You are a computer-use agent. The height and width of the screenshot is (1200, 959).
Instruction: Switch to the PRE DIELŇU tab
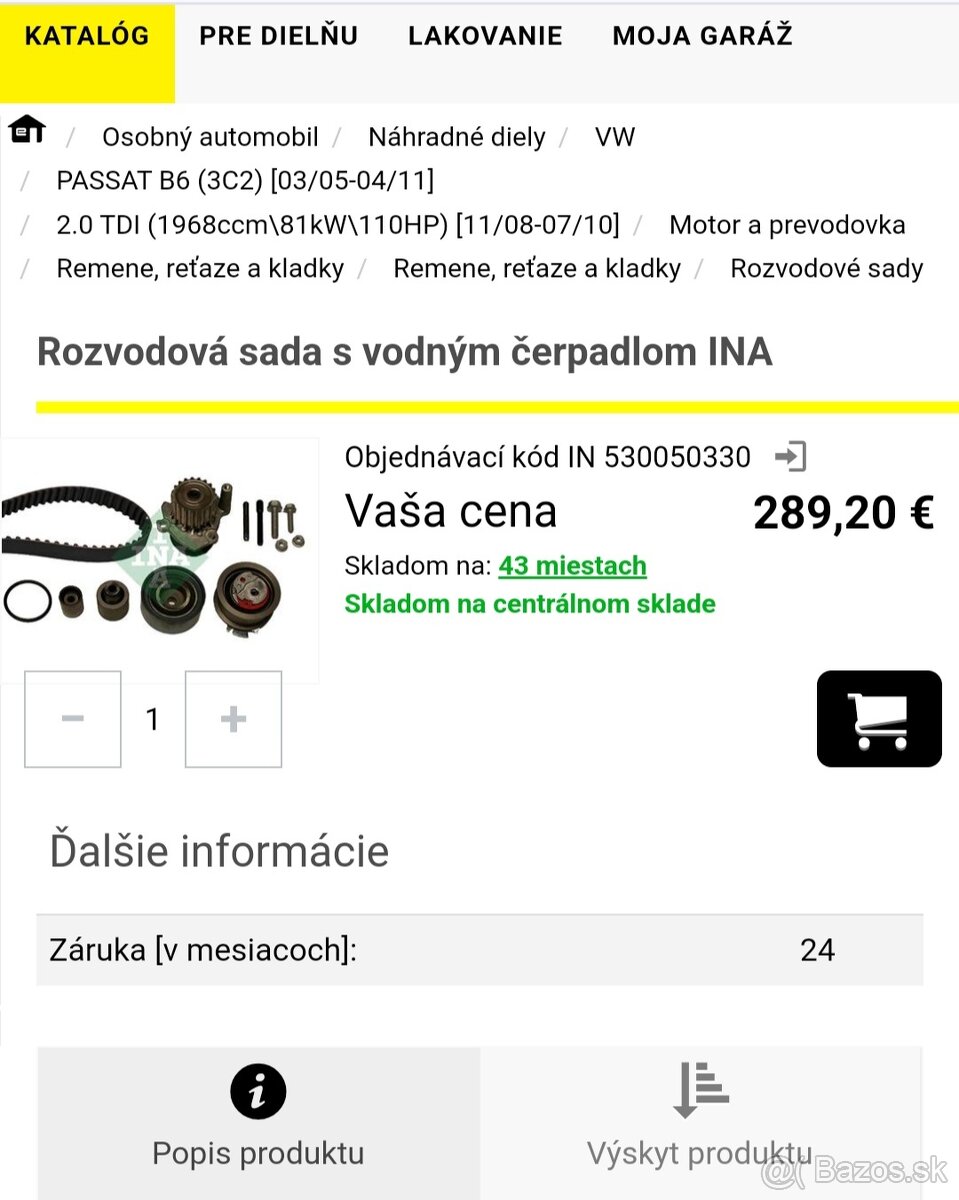(x=279, y=35)
